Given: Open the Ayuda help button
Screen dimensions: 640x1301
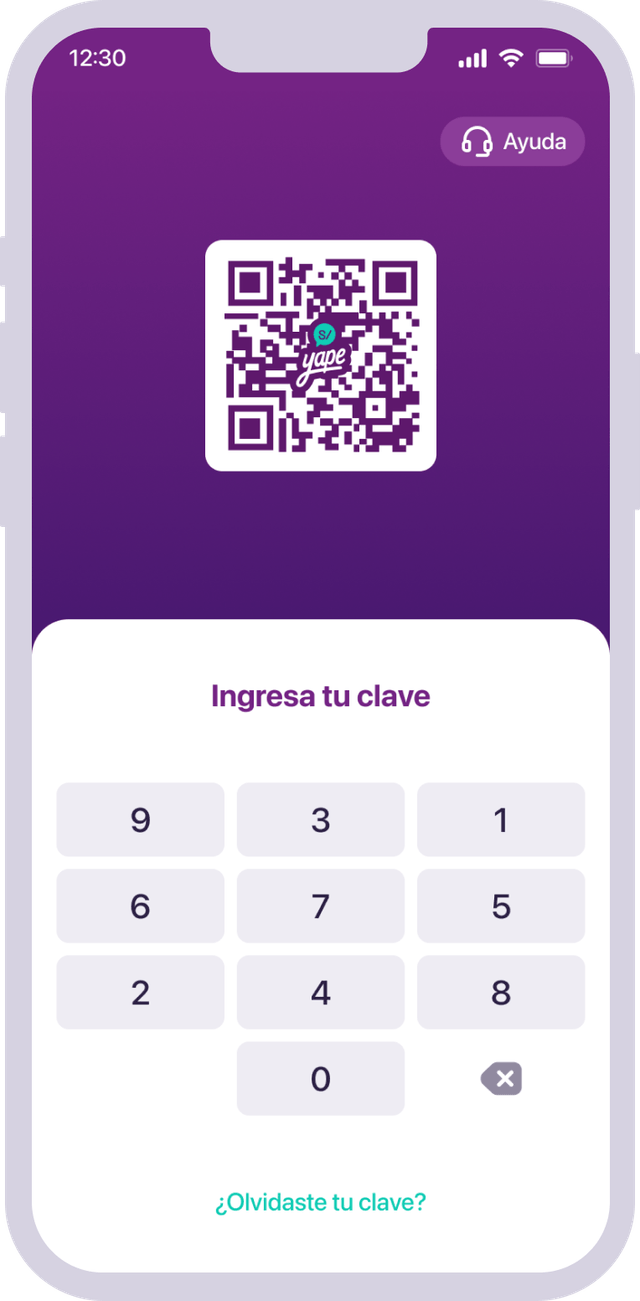Looking at the screenshot, I should click(x=512, y=142).
